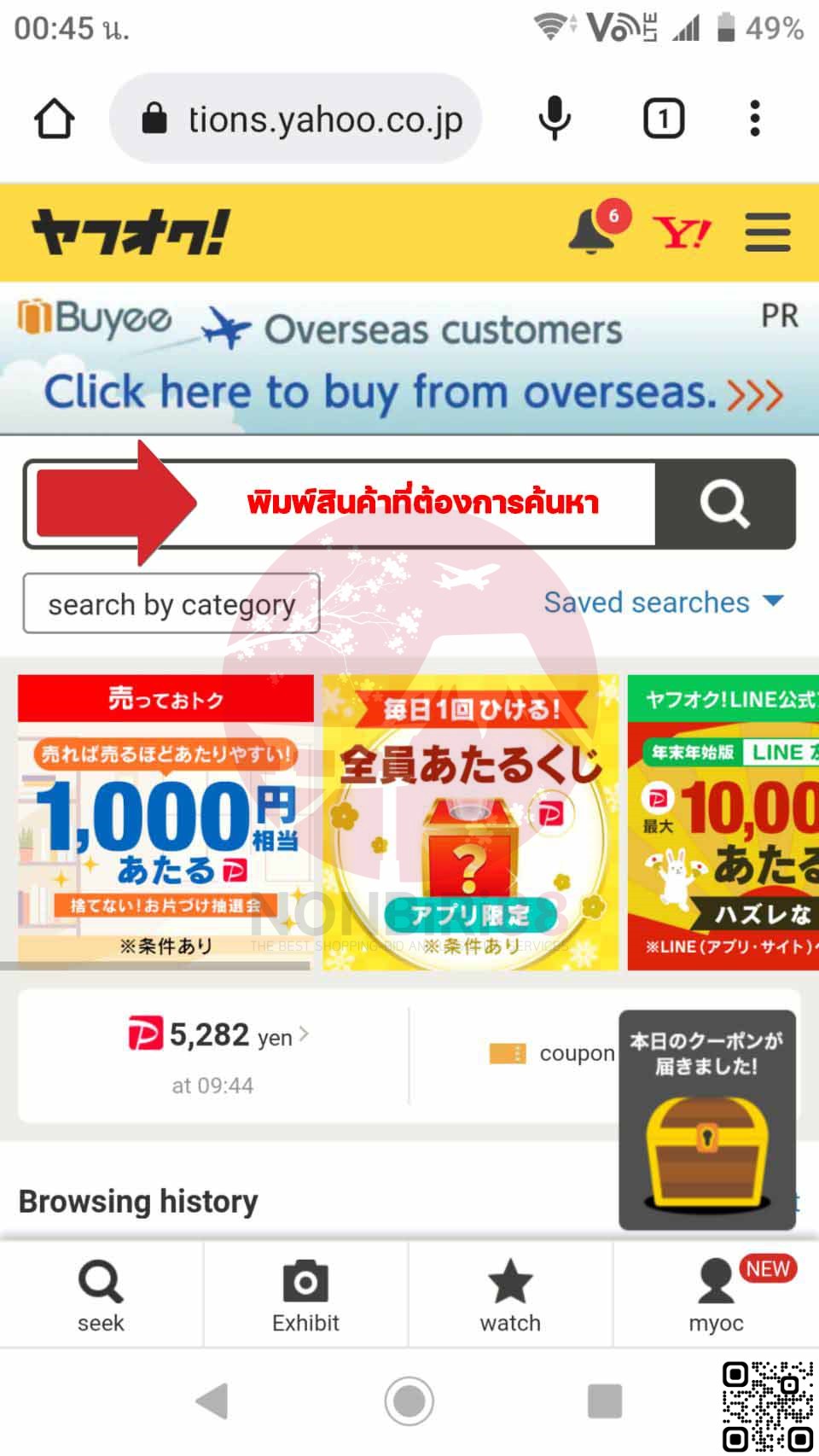This screenshot has height=1456, width=819.
Task: Open the daily lottery box banner
Action: (470, 821)
